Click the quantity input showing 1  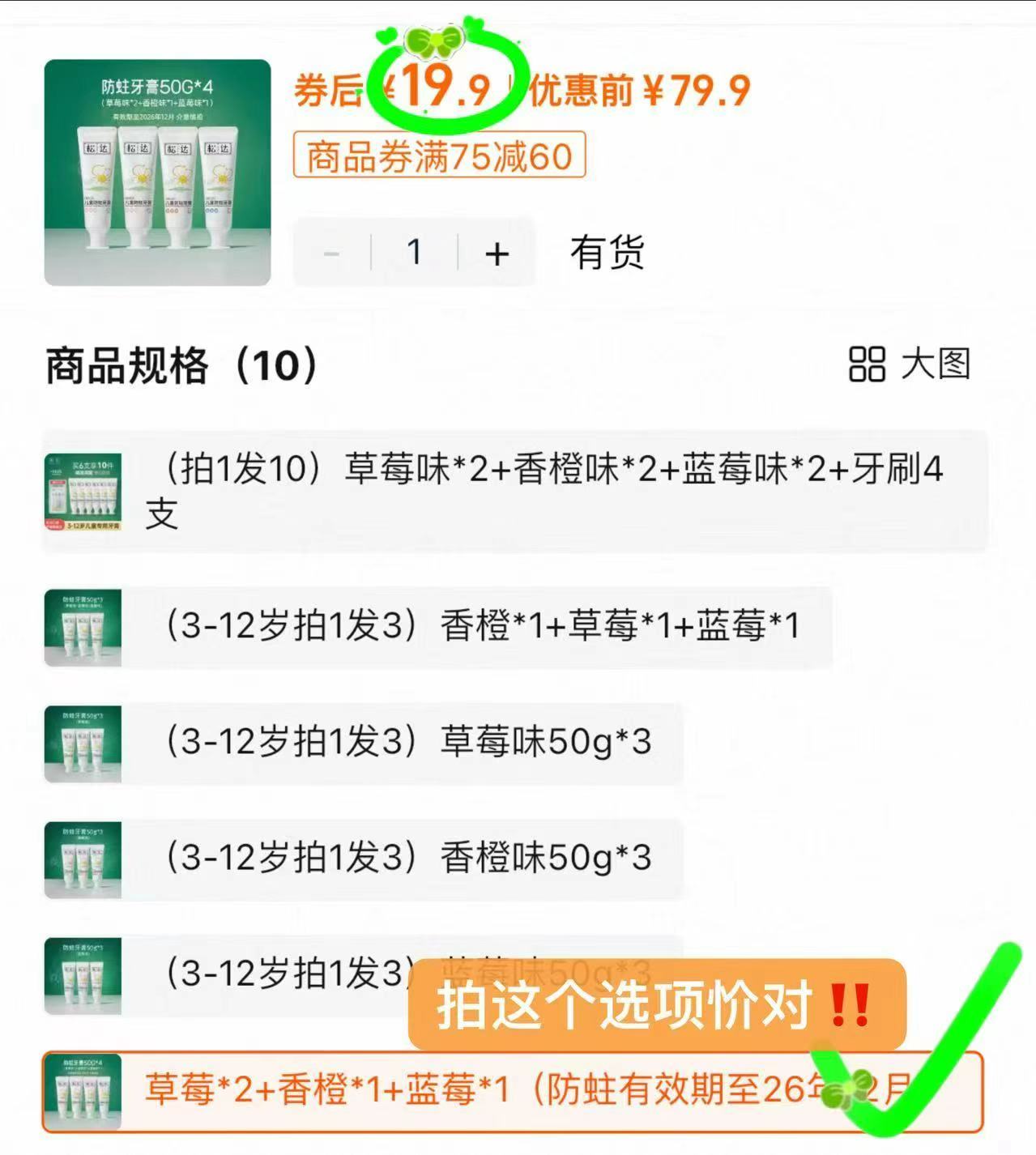tap(415, 252)
